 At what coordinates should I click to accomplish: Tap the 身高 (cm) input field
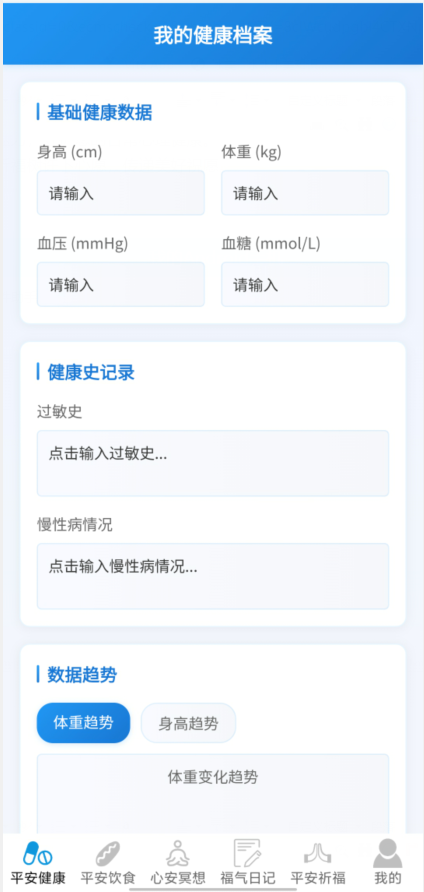[x=121, y=193]
